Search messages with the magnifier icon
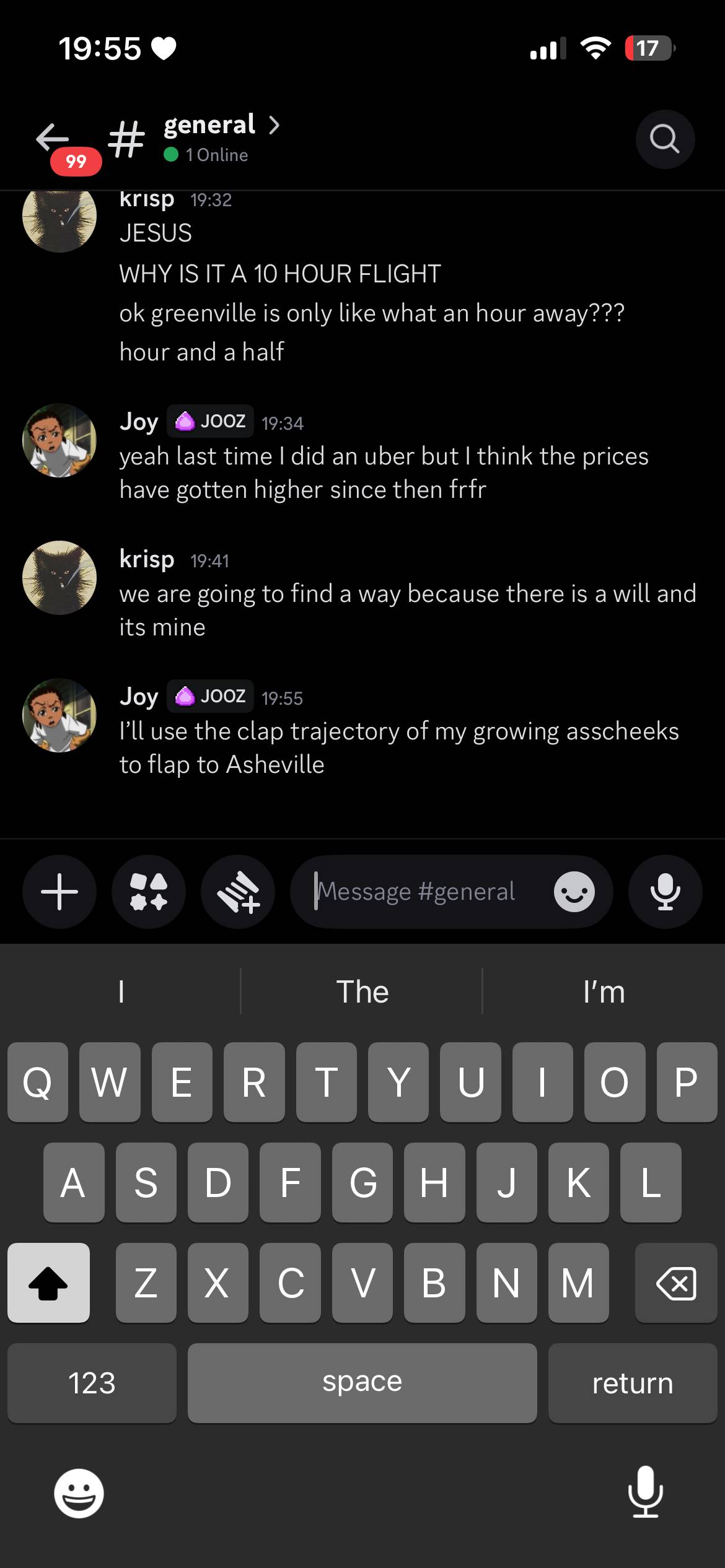725x1568 pixels. pyautogui.click(x=665, y=139)
